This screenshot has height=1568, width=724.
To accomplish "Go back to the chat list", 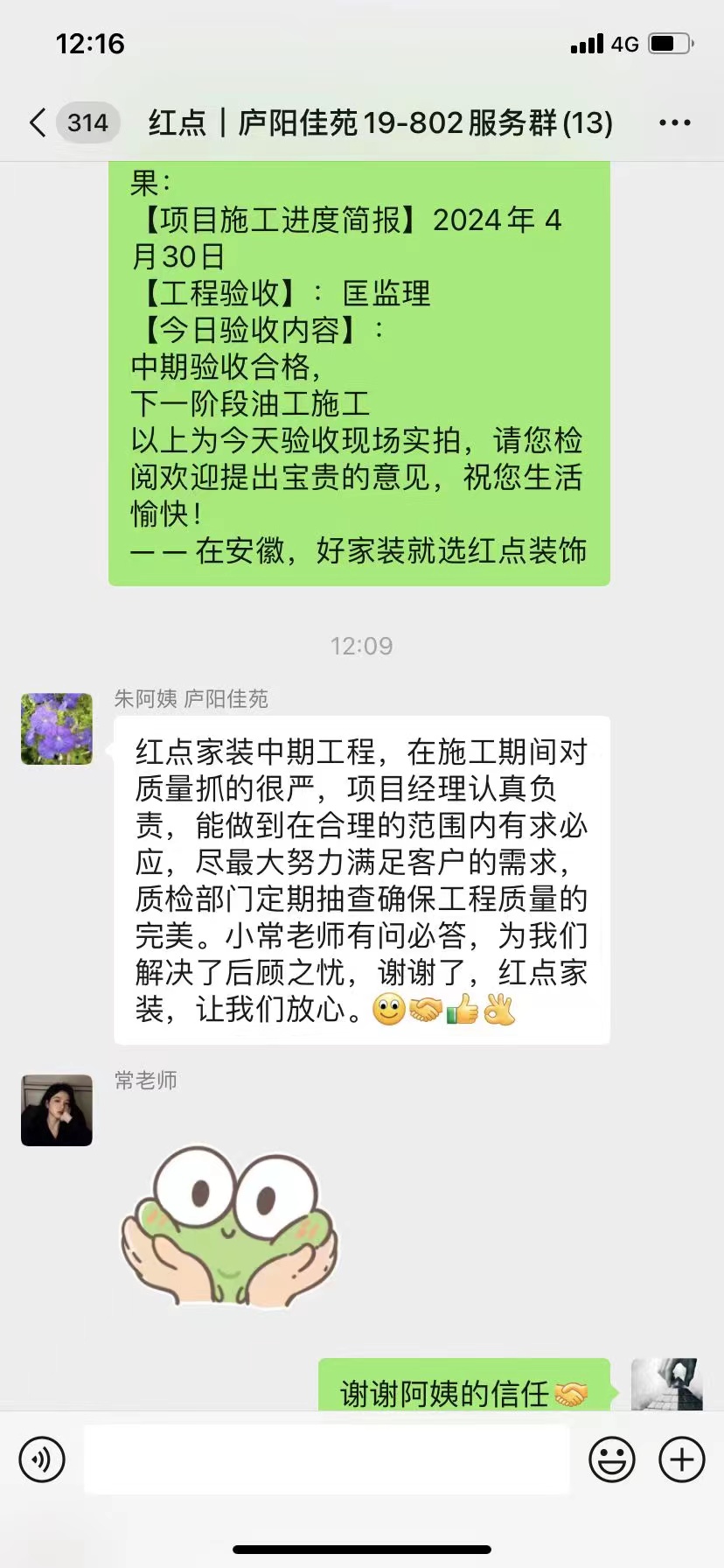I will click(38, 122).
